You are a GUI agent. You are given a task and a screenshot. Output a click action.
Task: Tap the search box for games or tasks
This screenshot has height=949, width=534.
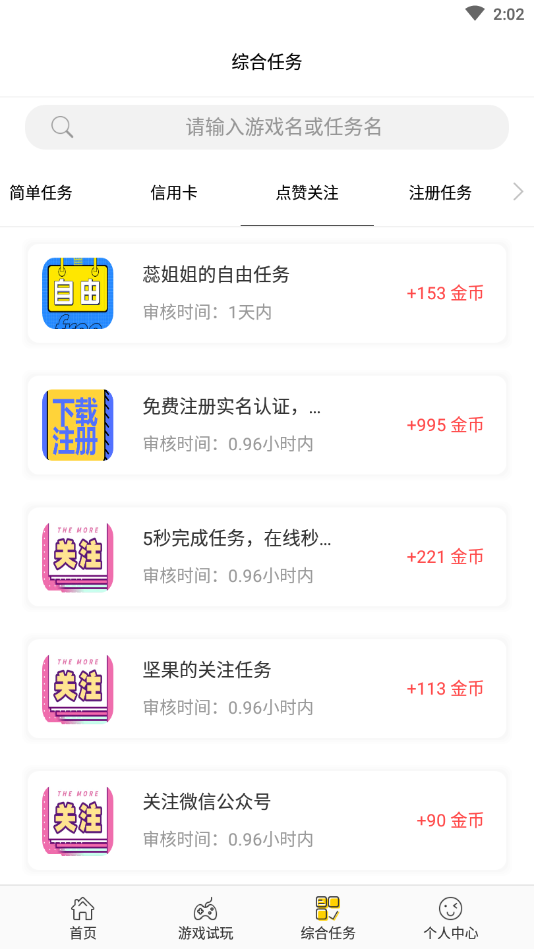point(266,127)
